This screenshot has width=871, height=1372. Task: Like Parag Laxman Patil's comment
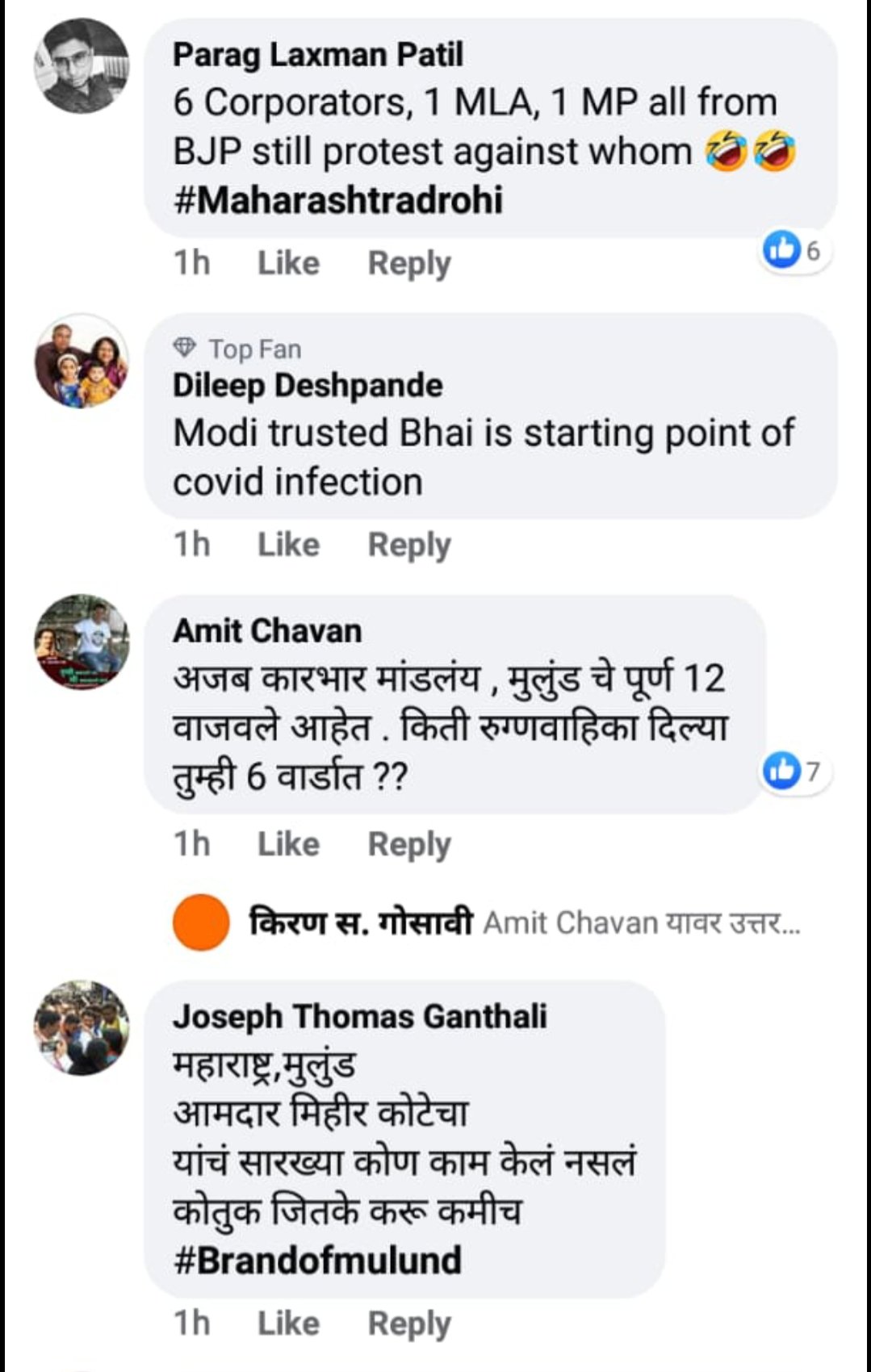tap(287, 263)
